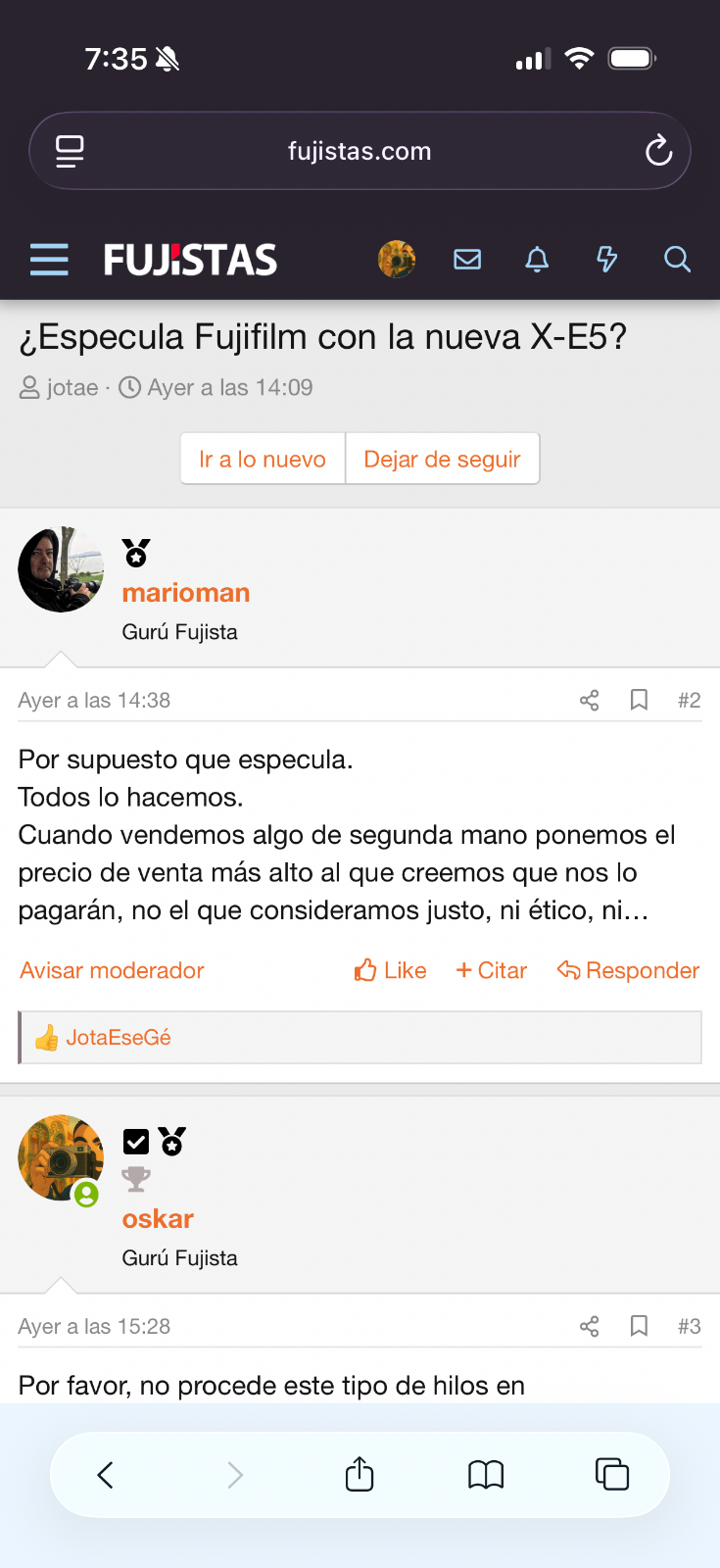The width and height of the screenshot is (720, 1568).
Task: Reload the page in Safari
Action: (x=658, y=151)
